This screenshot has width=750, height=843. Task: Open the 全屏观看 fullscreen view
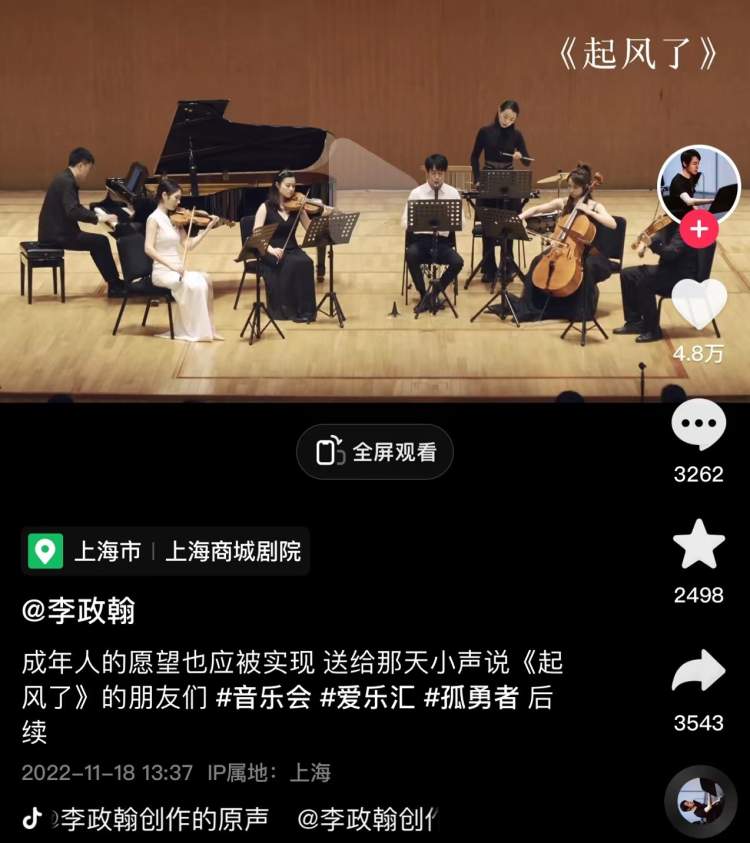(375, 452)
